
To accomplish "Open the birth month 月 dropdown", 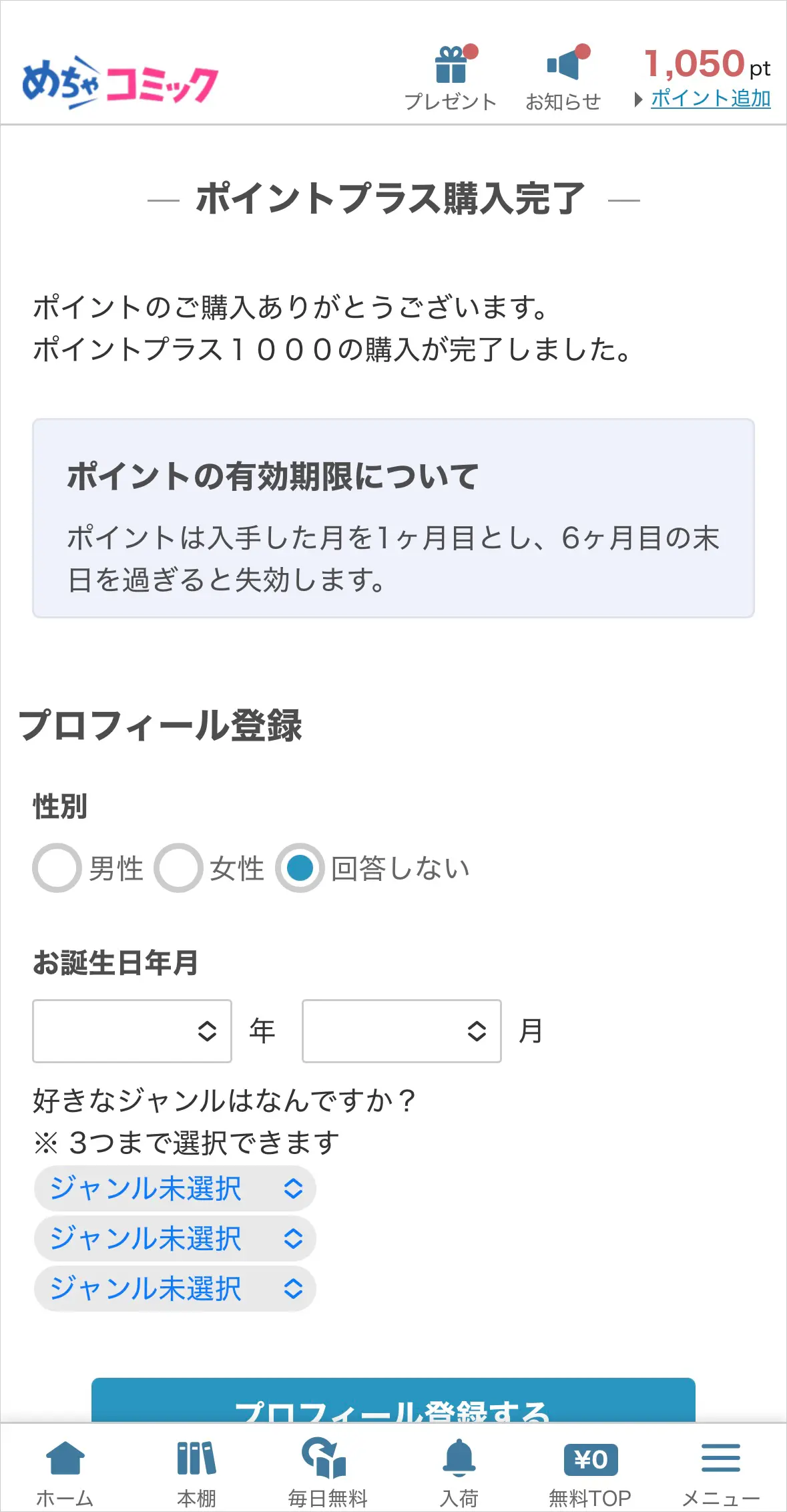I will click(x=401, y=1030).
